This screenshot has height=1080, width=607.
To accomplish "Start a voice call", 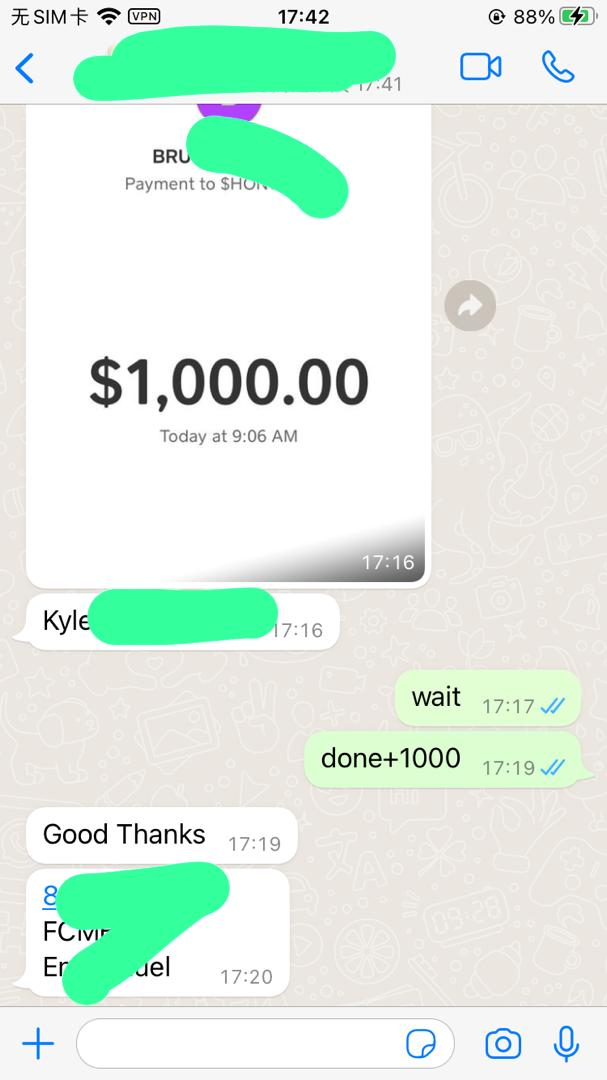I will 558,67.
